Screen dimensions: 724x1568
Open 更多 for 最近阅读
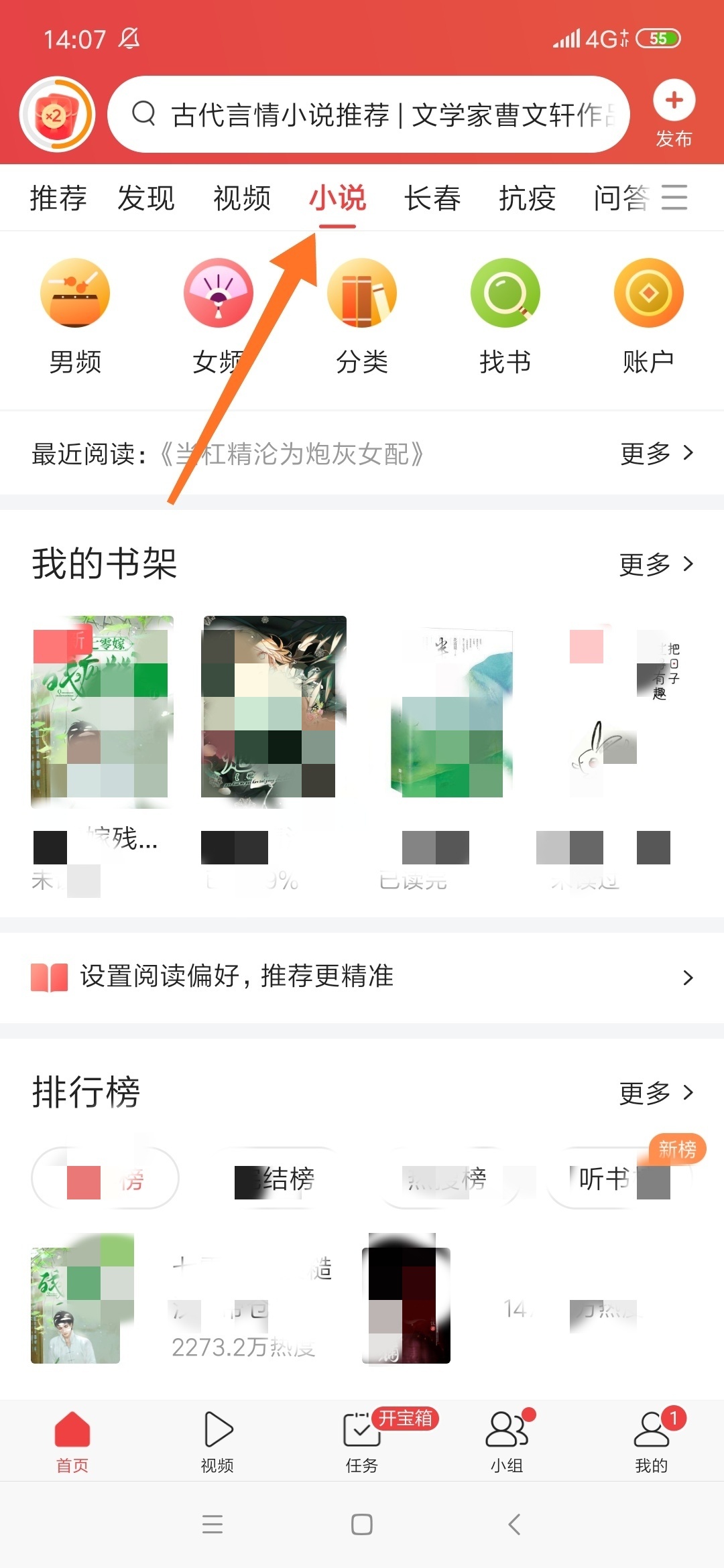656,454
